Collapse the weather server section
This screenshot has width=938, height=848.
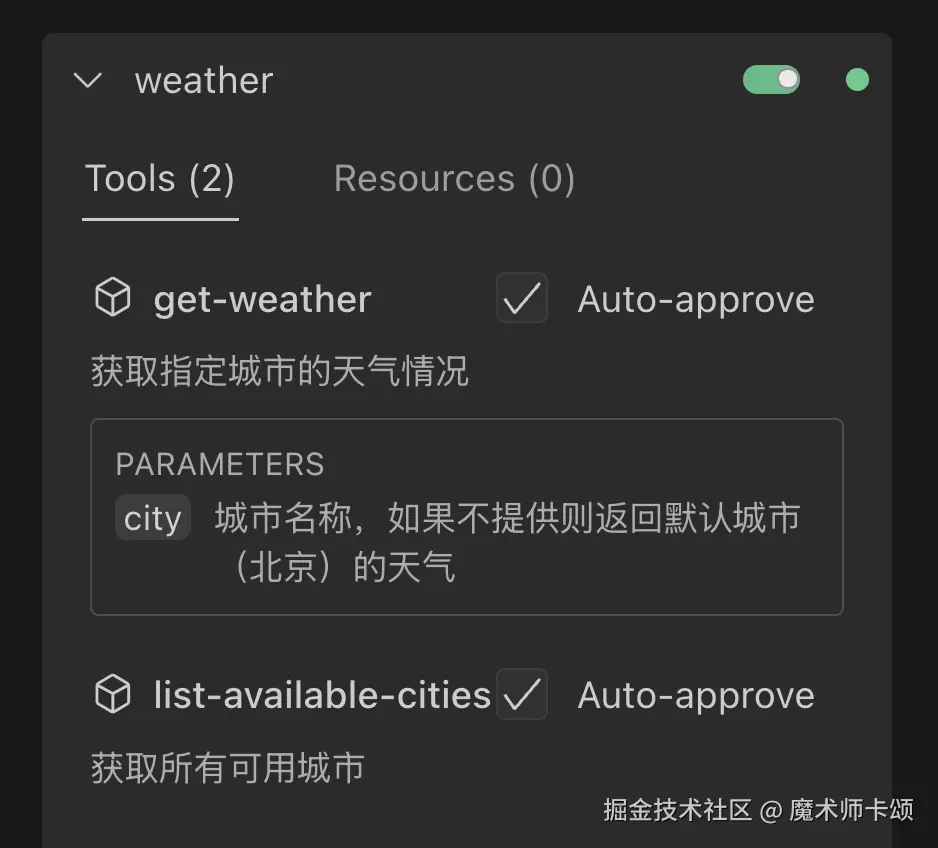coord(88,80)
